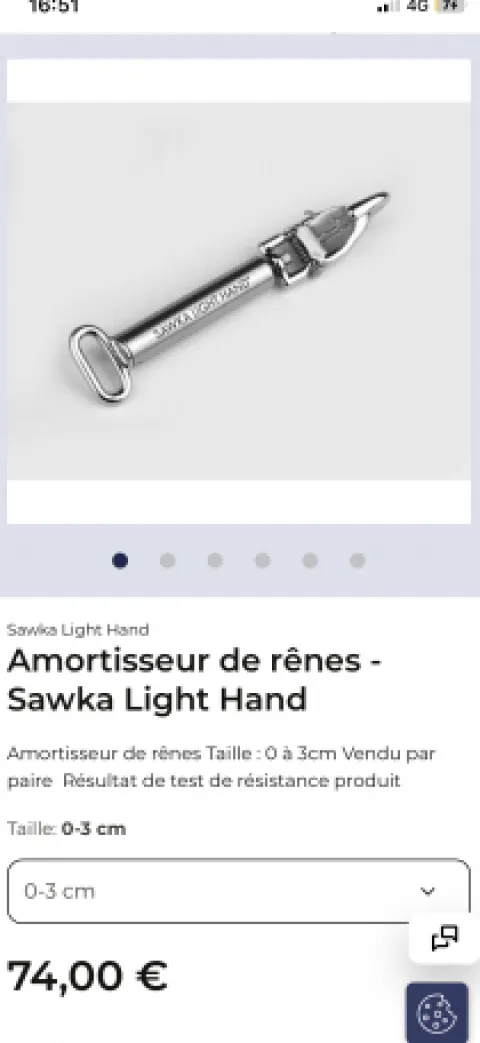Open the 0-3 cm size dropdown
Image resolution: width=480 pixels, height=1043 pixels.
(x=239, y=891)
